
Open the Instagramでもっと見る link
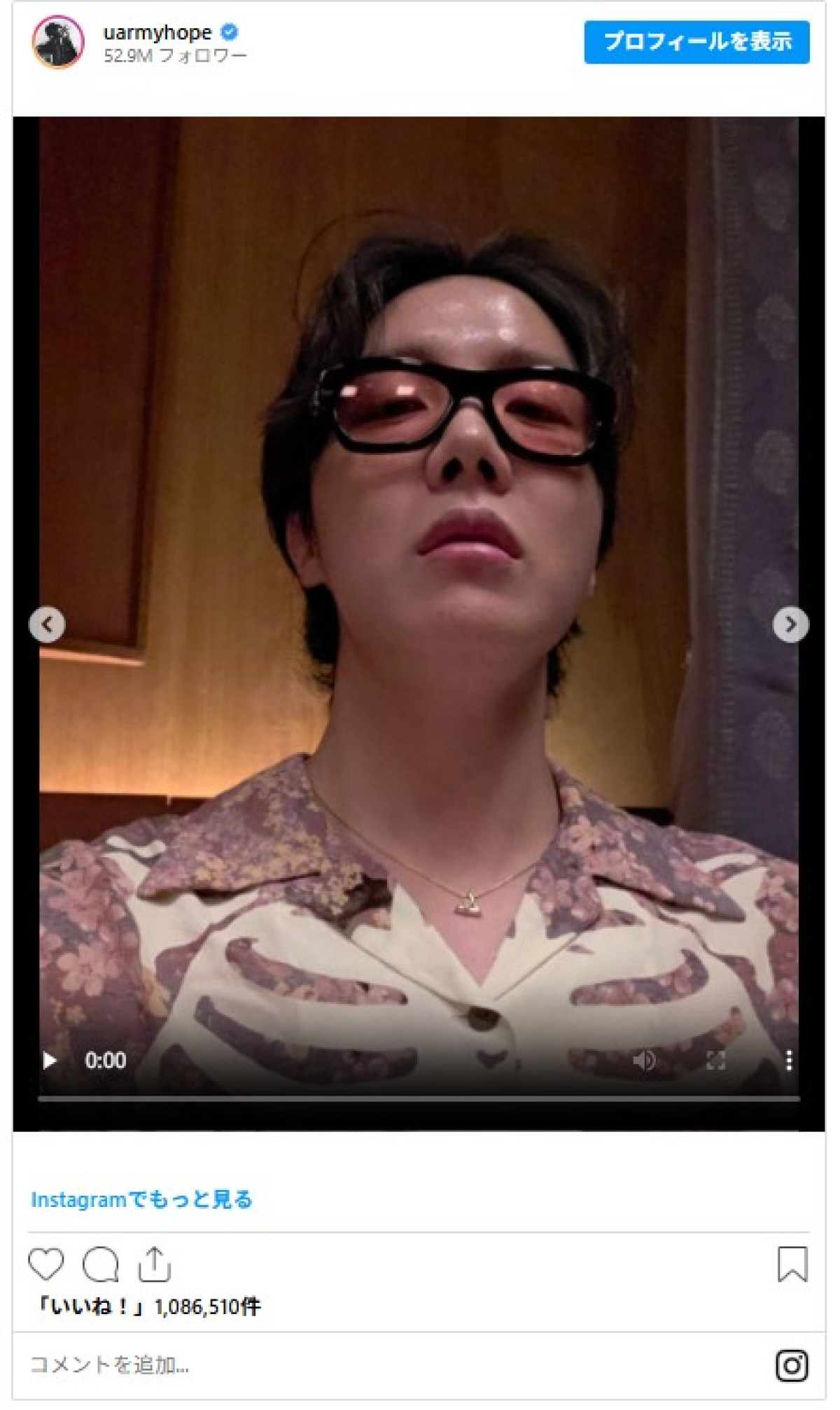[x=141, y=1200]
